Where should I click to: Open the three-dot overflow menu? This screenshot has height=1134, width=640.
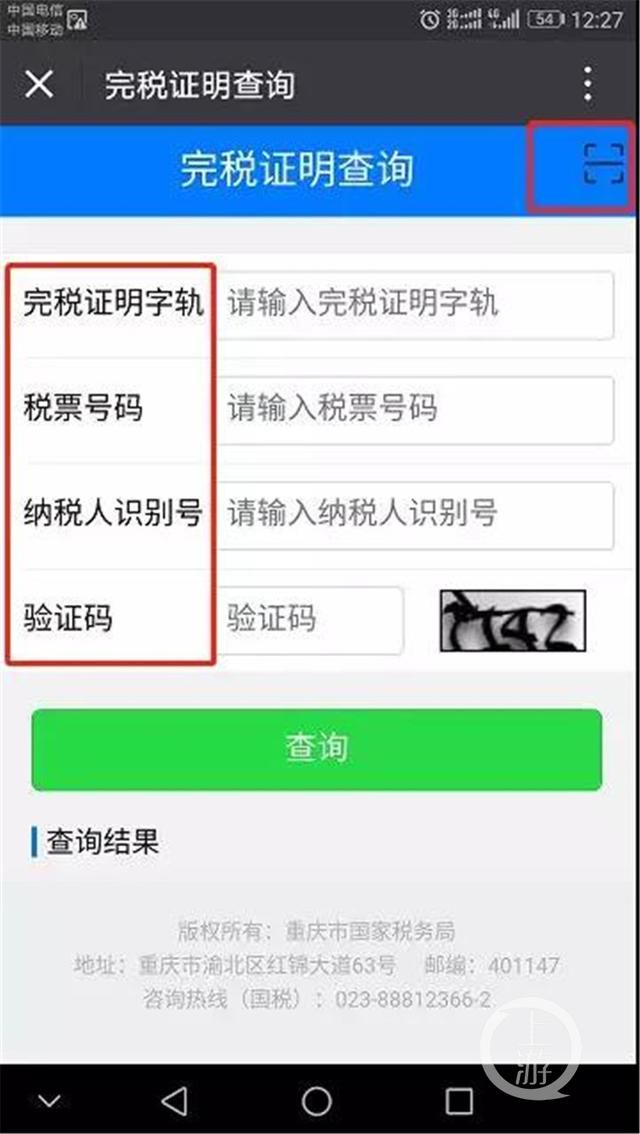click(x=588, y=85)
